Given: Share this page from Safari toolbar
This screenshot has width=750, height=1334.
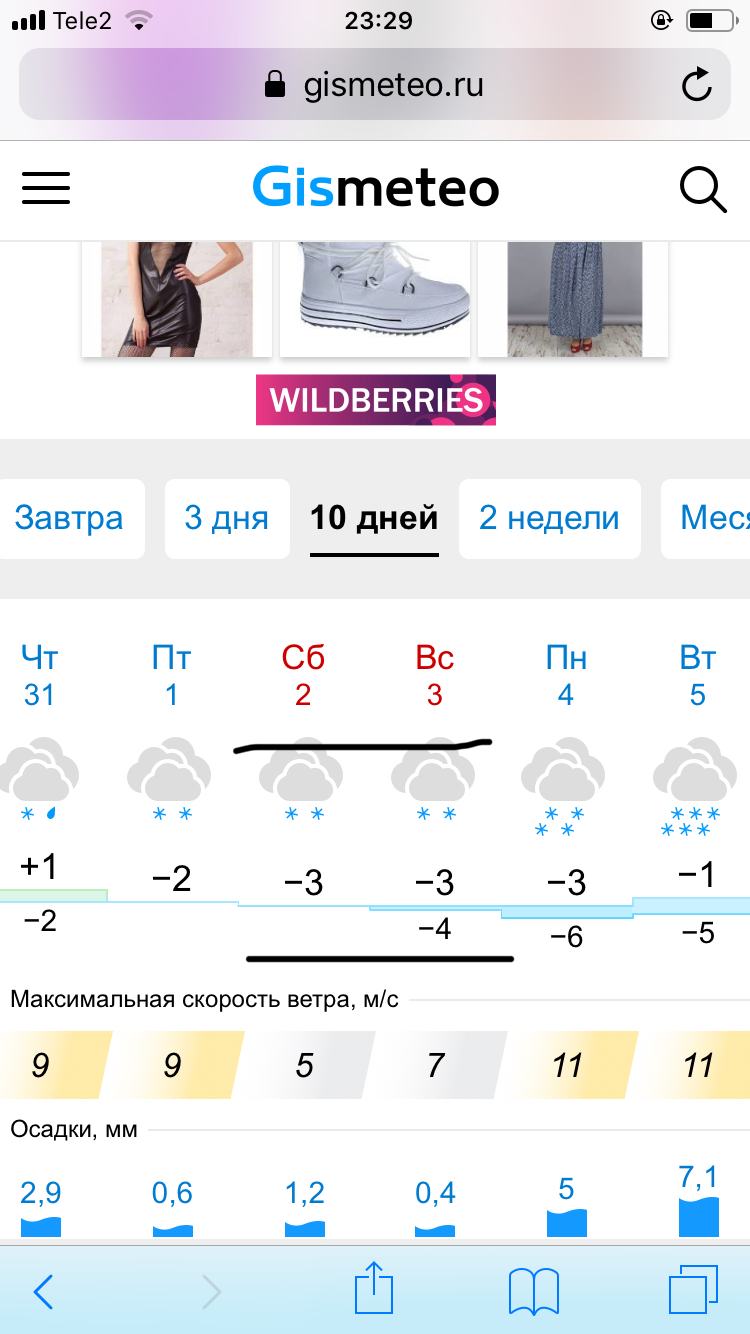Looking at the screenshot, I should point(374,1290).
